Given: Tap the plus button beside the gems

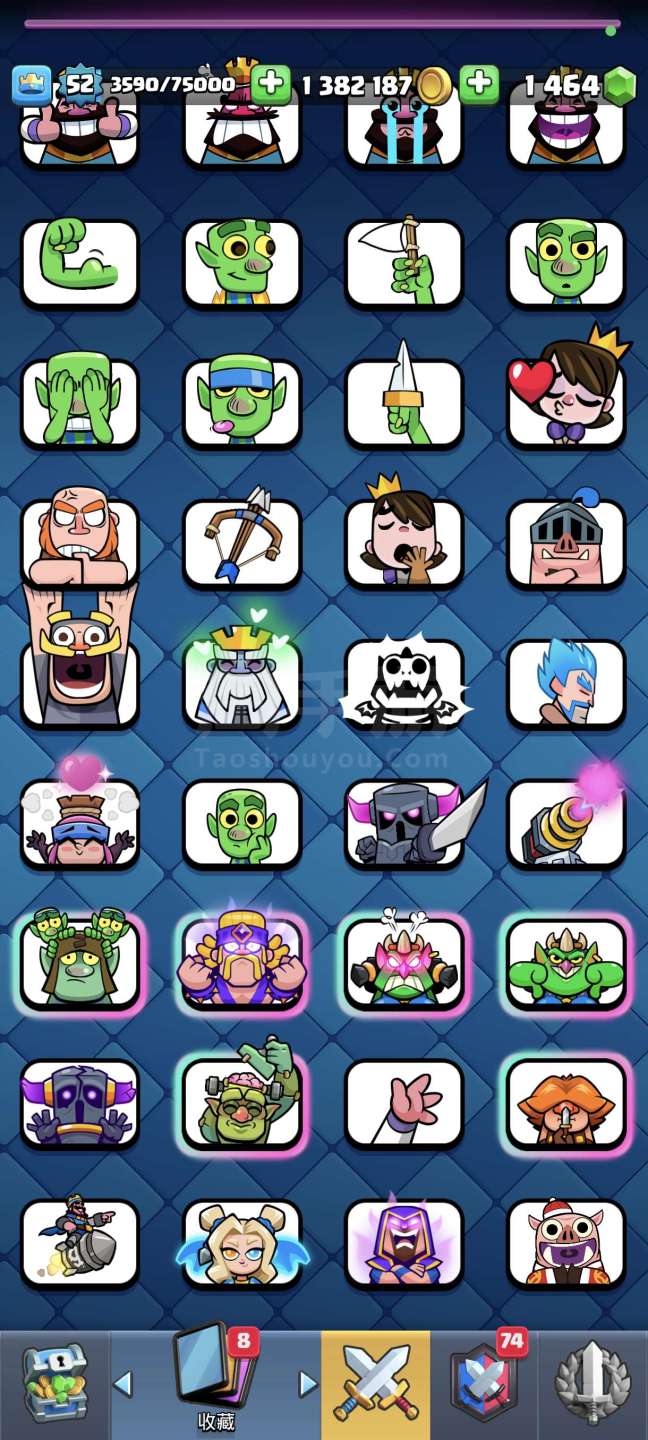Looking at the screenshot, I should point(479,85).
